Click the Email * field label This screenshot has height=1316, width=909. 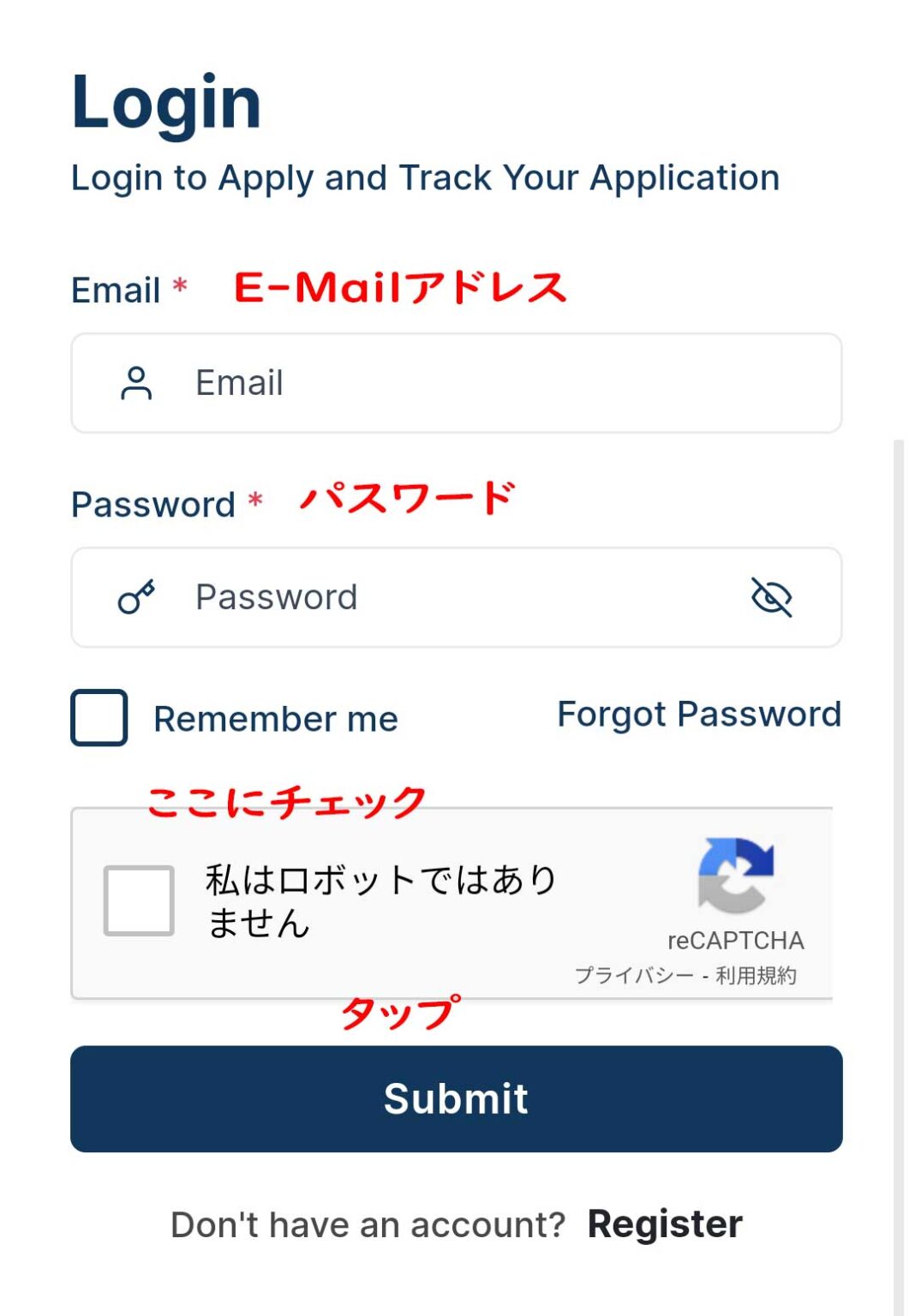pos(118,291)
